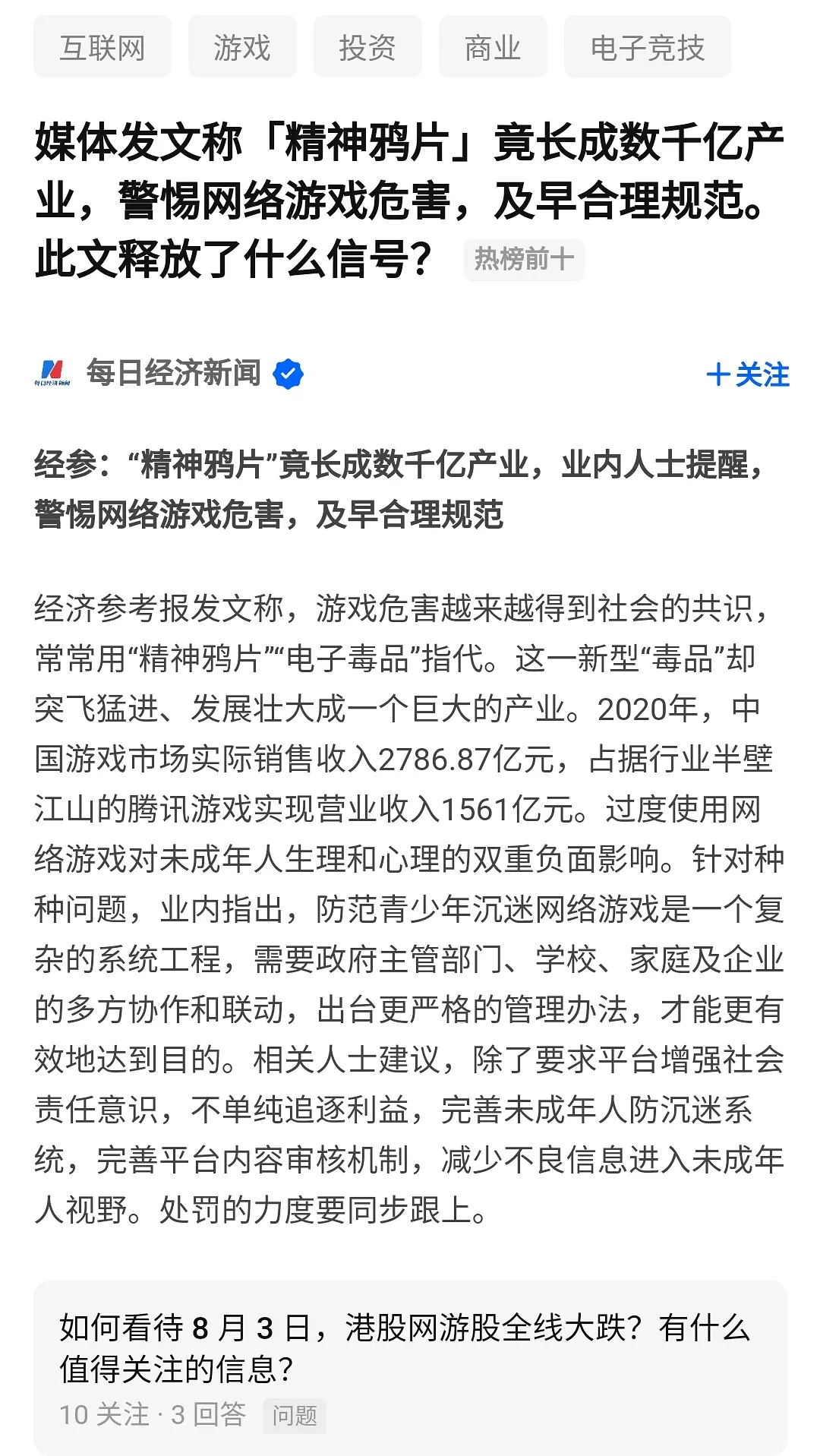Follow 每日经济新闻 with +关注
This screenshot has height=1456, width=820.
coord(747,374)
